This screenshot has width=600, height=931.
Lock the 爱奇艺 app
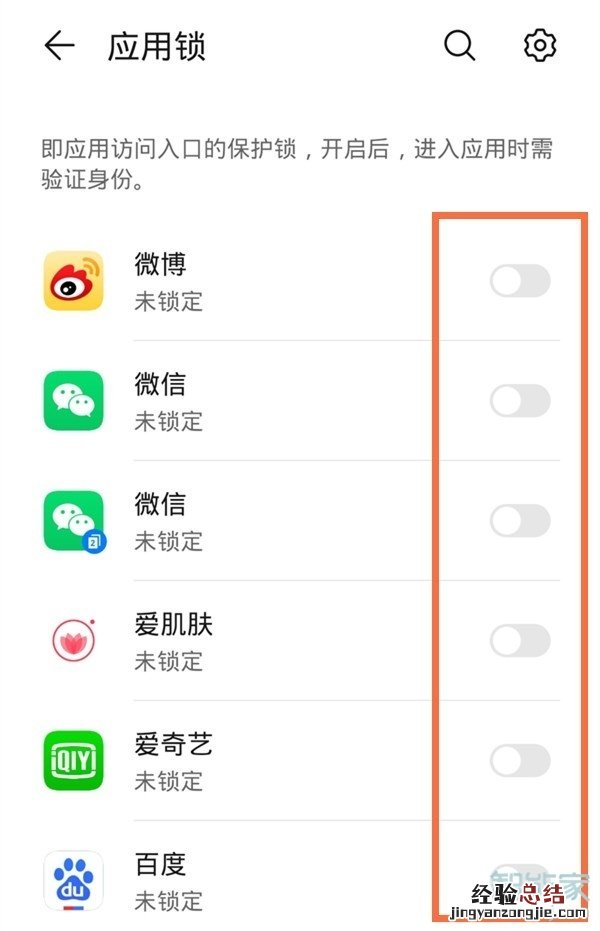pos(520,761)
